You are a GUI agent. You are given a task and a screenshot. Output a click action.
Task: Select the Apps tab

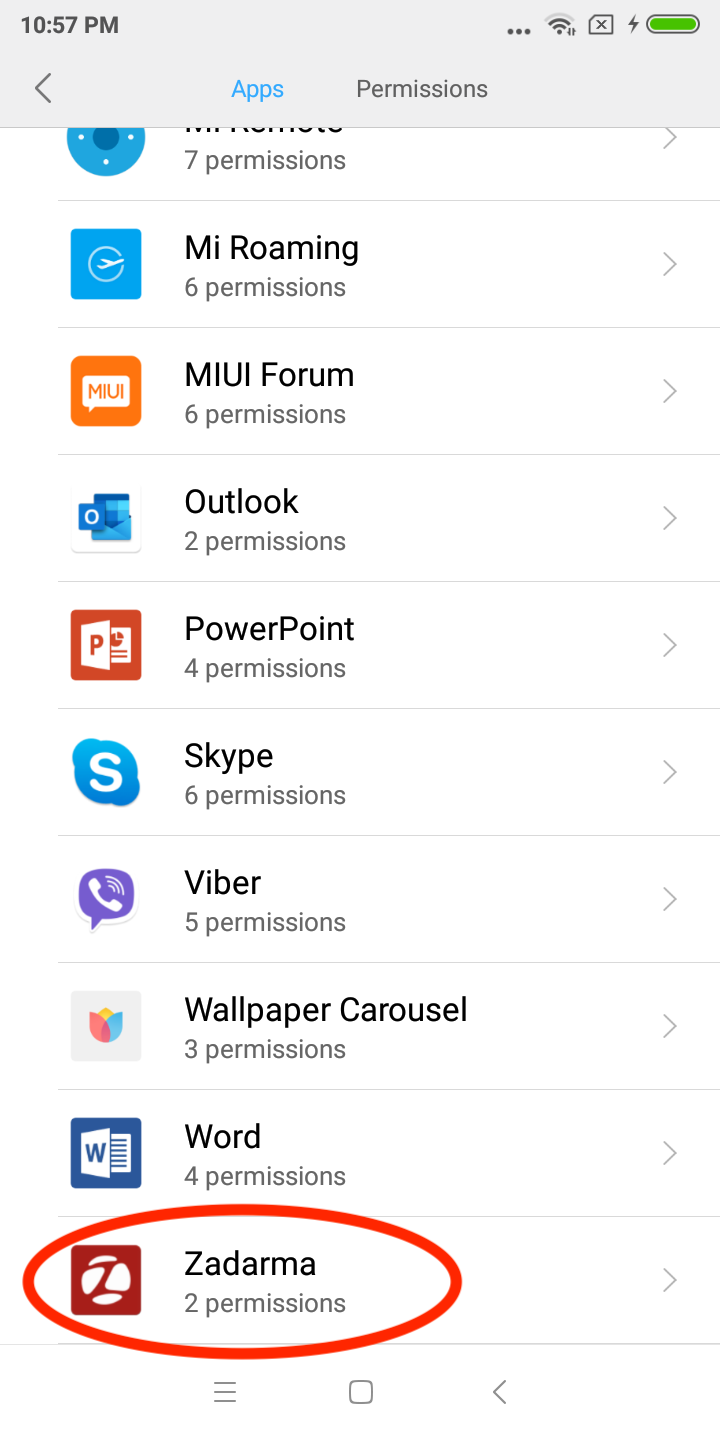pyautogui.click(x=257, y=89)
